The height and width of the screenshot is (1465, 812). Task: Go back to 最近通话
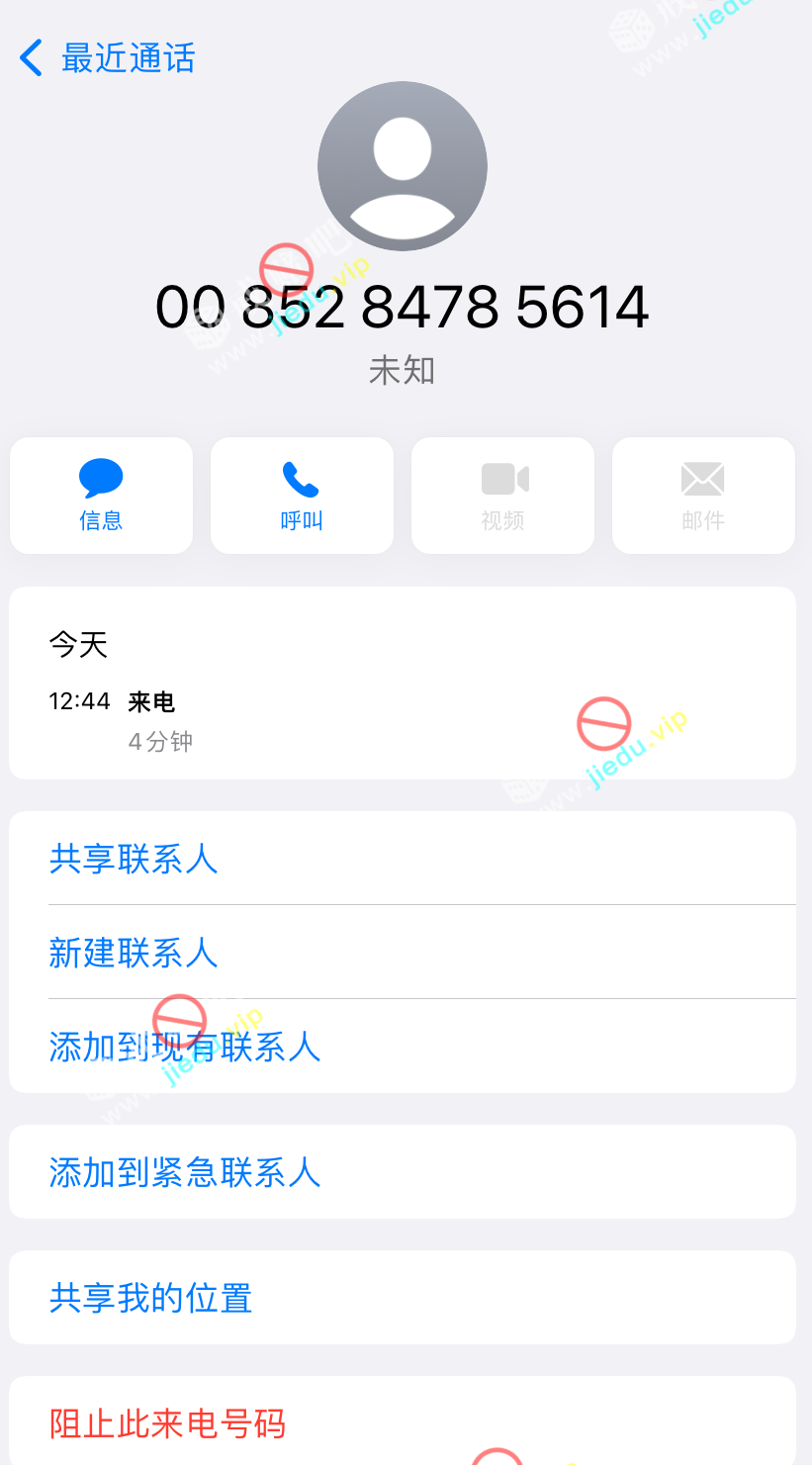(x=107, y=58)
